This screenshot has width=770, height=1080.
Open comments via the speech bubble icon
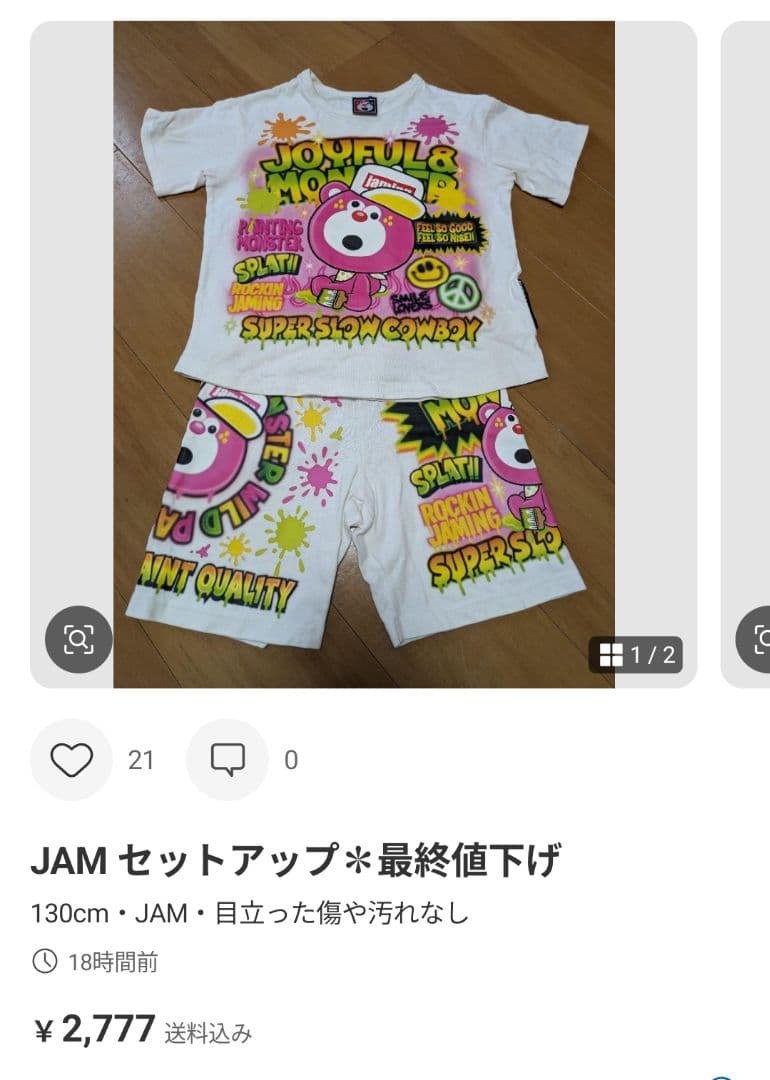point(228,760)
